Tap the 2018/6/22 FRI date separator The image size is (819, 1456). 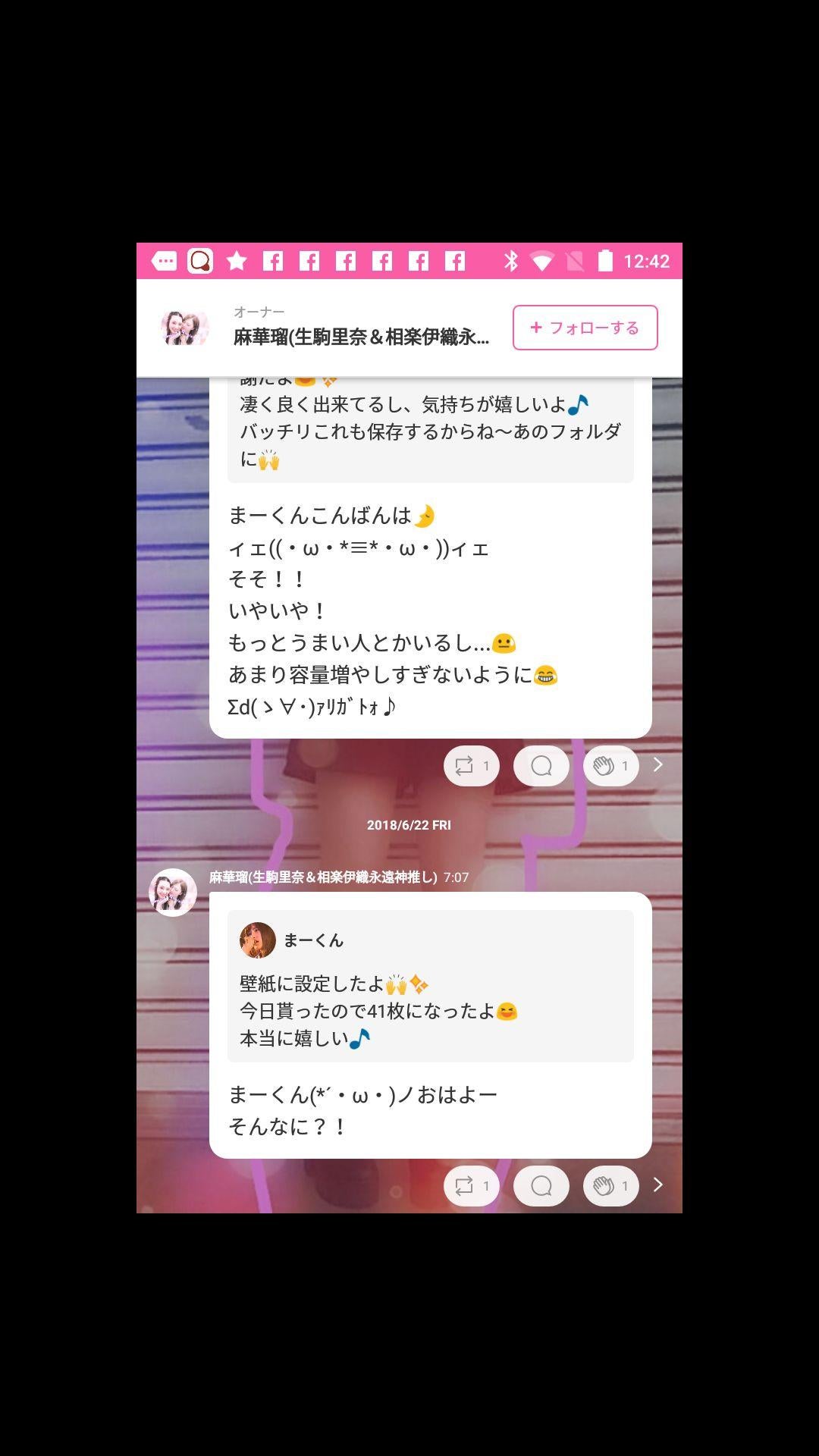[409, 824]
